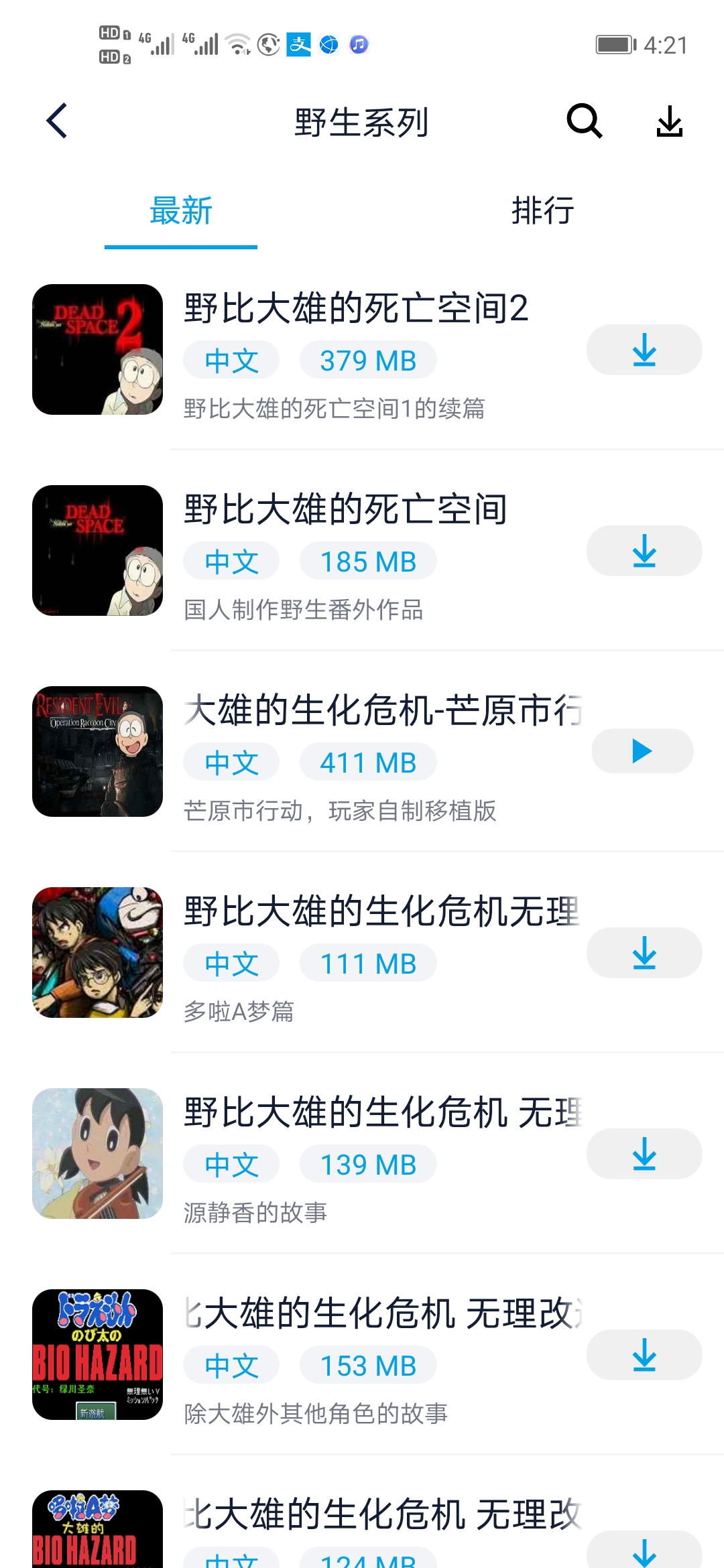The height and width of the screenshot is (1568, 724).
Task: Open the Resident Evil game cover image
Action: click(97, 751)
